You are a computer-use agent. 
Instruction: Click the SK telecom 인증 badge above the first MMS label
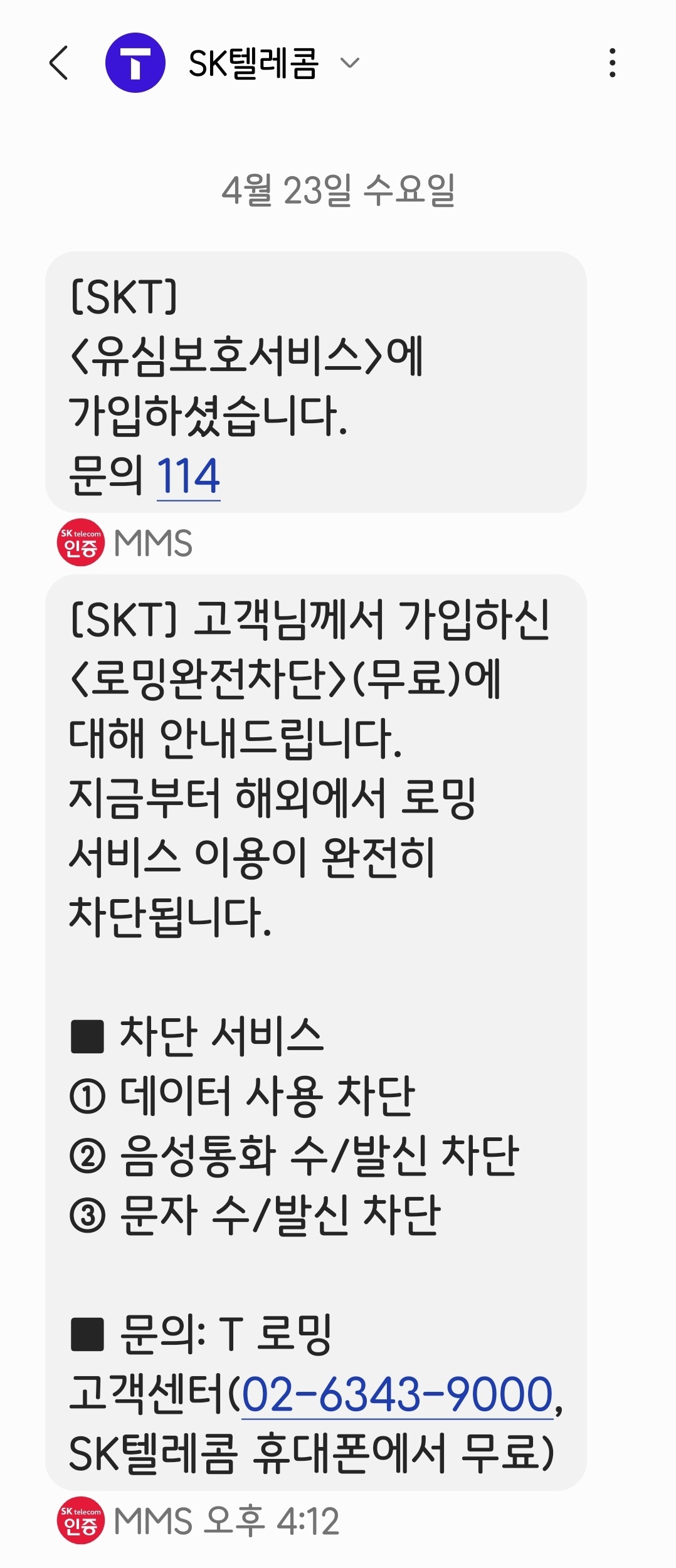coord(82,543)
